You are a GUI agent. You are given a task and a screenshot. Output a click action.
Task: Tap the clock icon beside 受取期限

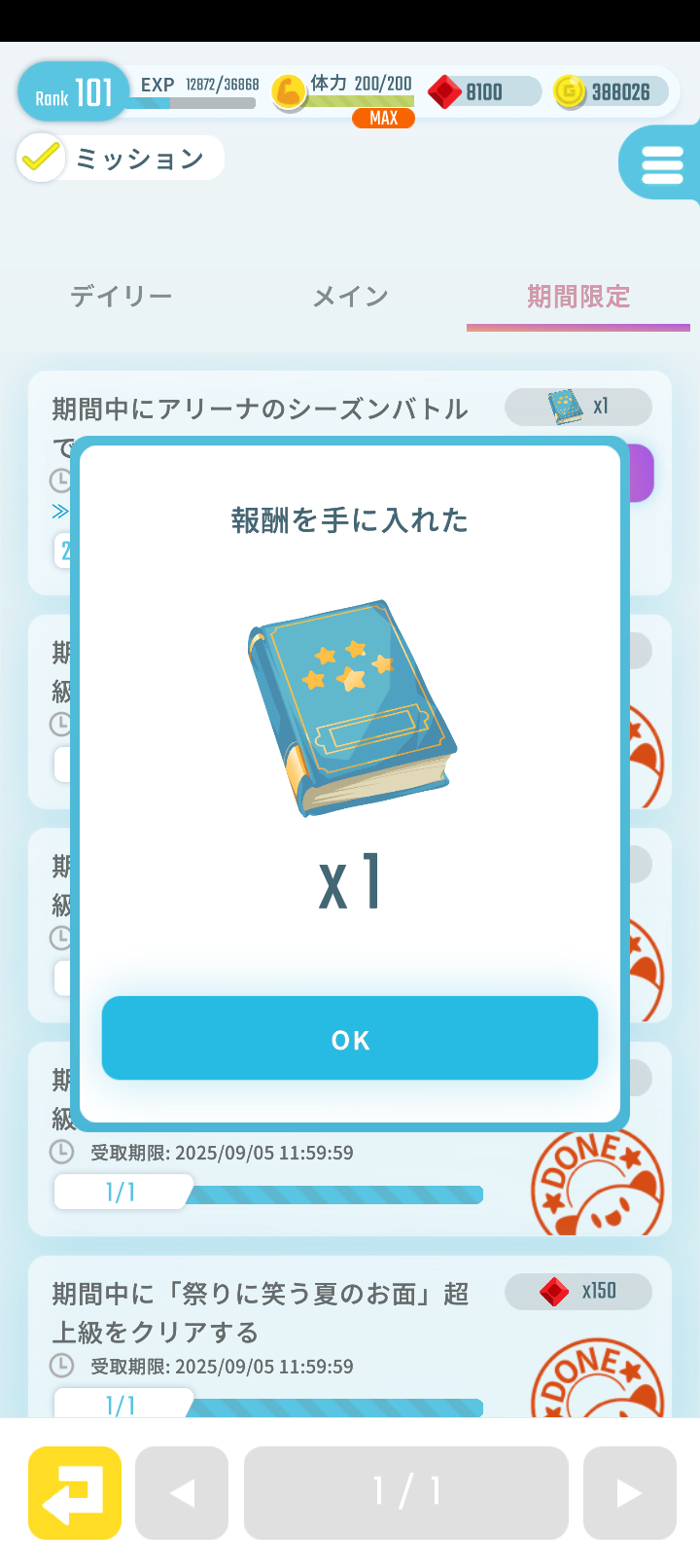62,1153
